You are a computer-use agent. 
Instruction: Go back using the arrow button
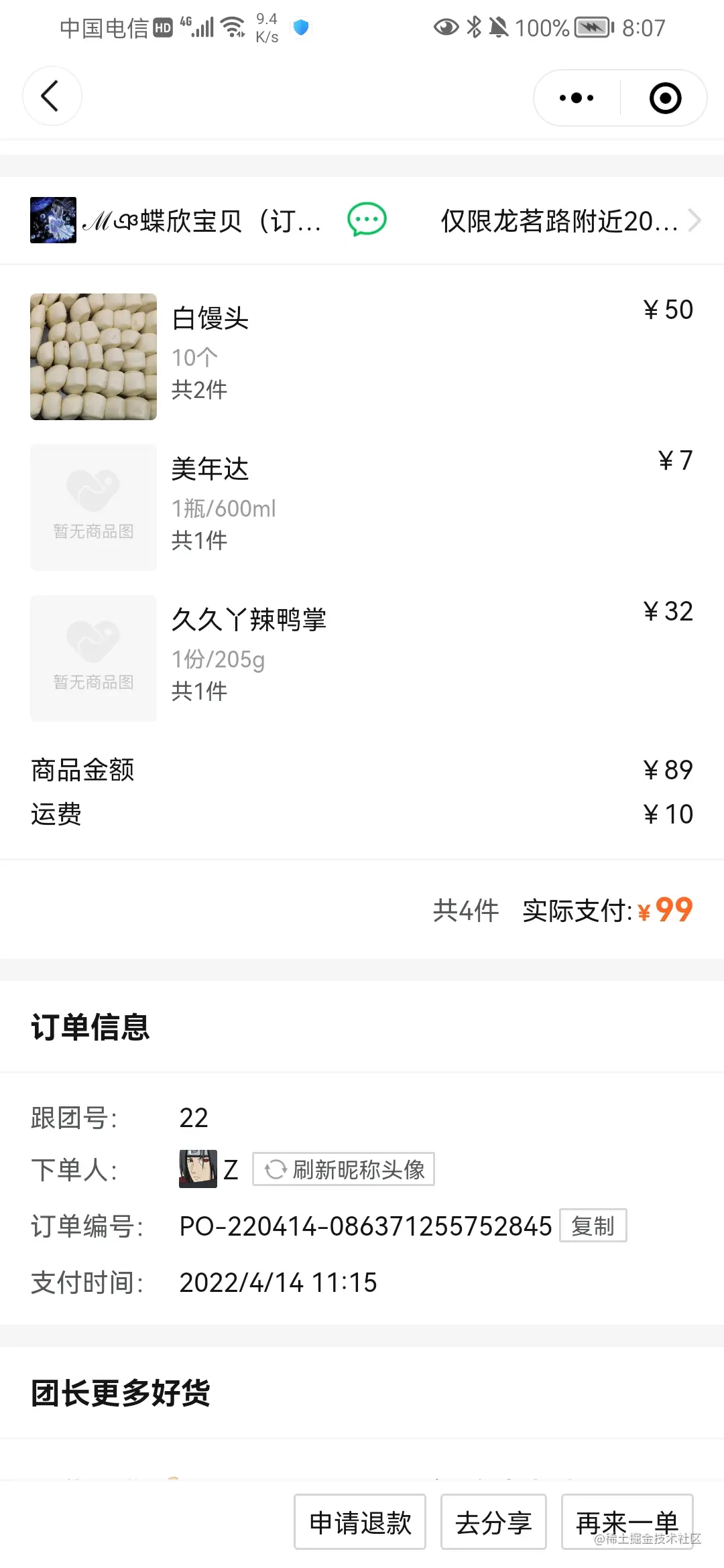[x=52, y=96]
